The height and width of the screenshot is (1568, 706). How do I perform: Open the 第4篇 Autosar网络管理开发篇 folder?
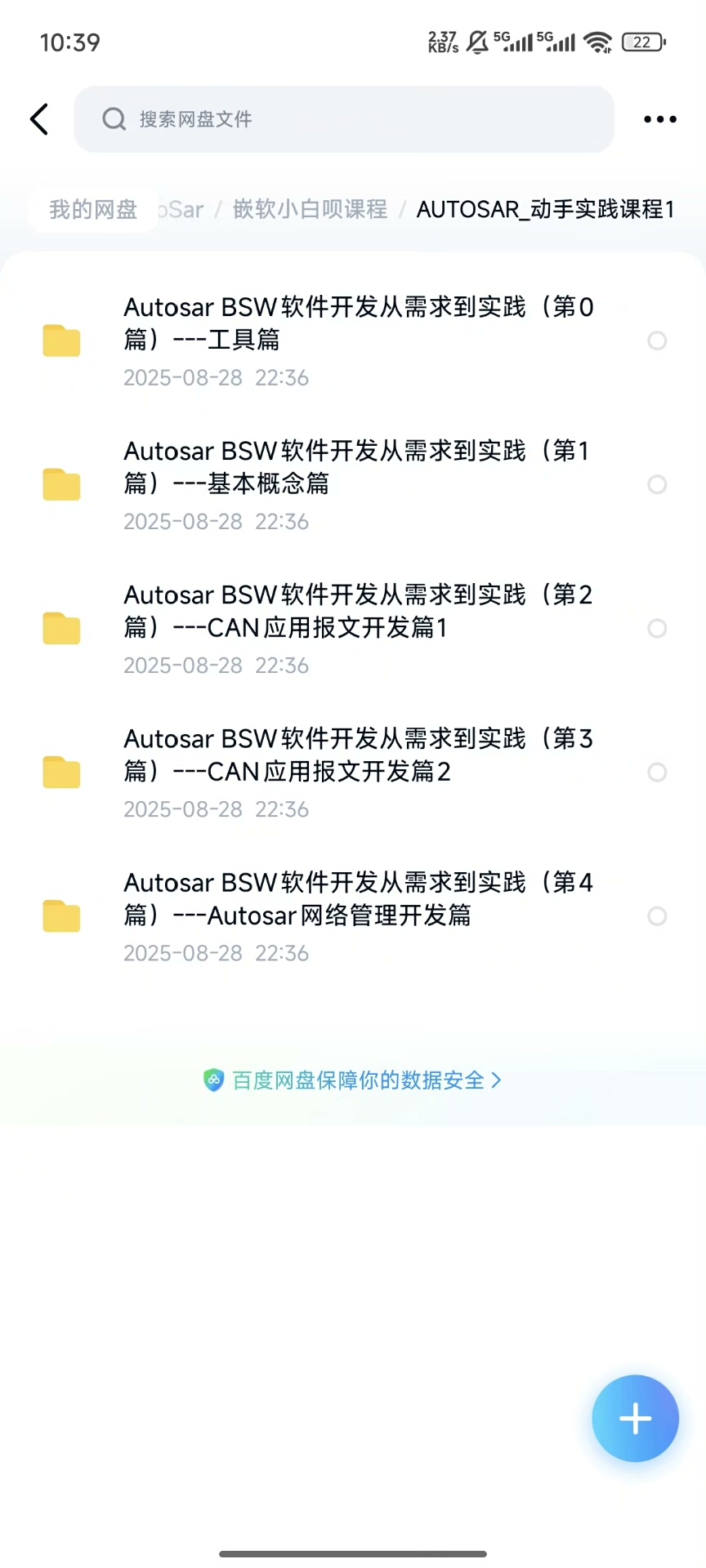[x=358, y=898]
